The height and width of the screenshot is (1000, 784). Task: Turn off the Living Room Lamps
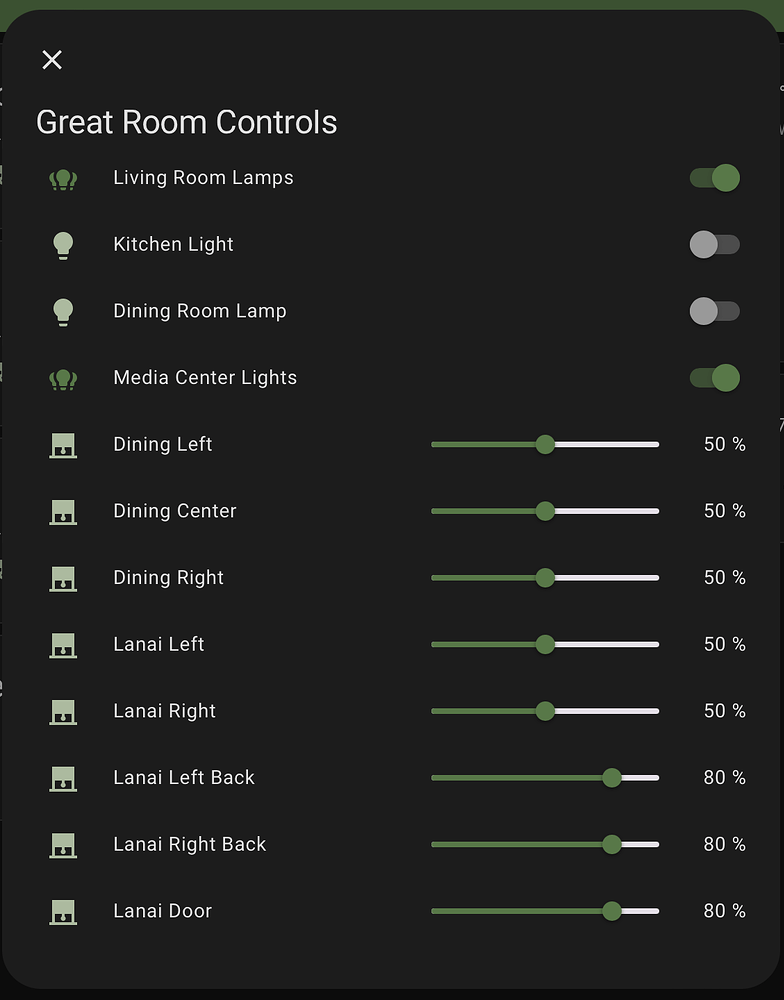[x=714, y=178]
